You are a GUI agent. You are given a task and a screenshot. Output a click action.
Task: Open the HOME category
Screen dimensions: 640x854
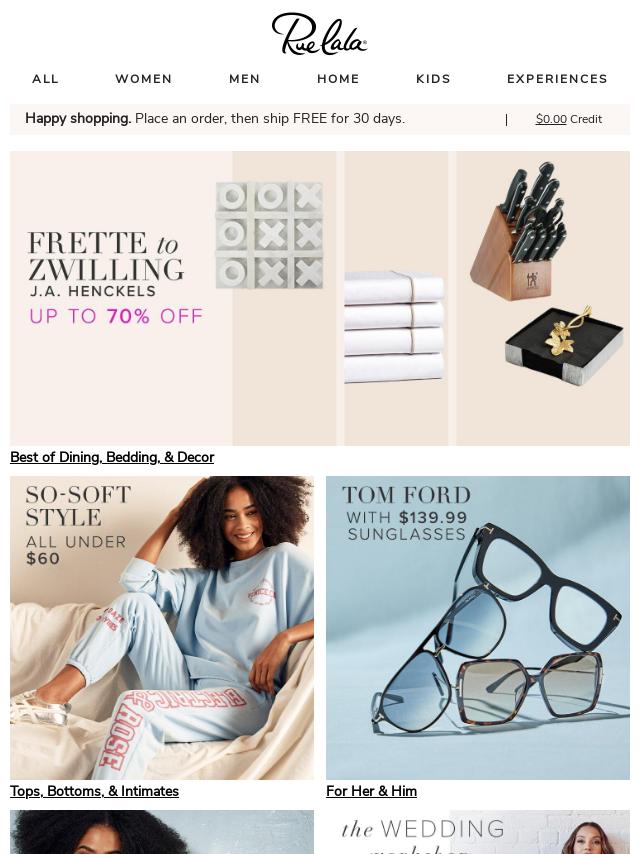pos(338,79)
